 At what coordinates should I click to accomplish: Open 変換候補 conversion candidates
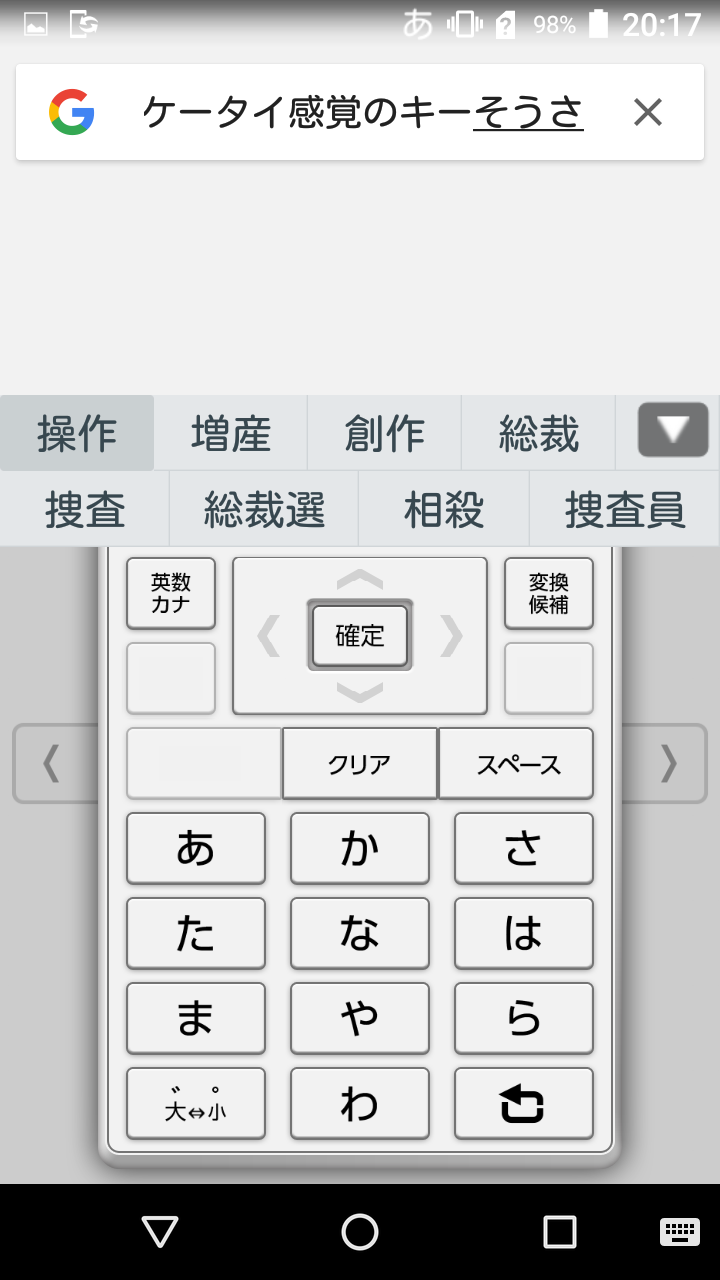click(x=549, y=593)
